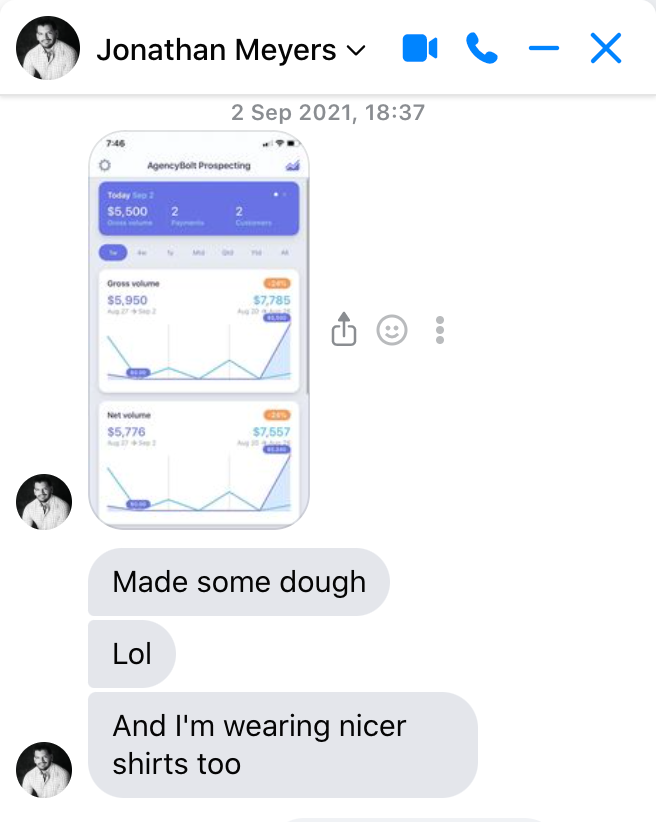This screenshot has width=656, height=822.
Task: Open the shared AgencyBolt screenshot image
Action: click(x=199, y=329)
